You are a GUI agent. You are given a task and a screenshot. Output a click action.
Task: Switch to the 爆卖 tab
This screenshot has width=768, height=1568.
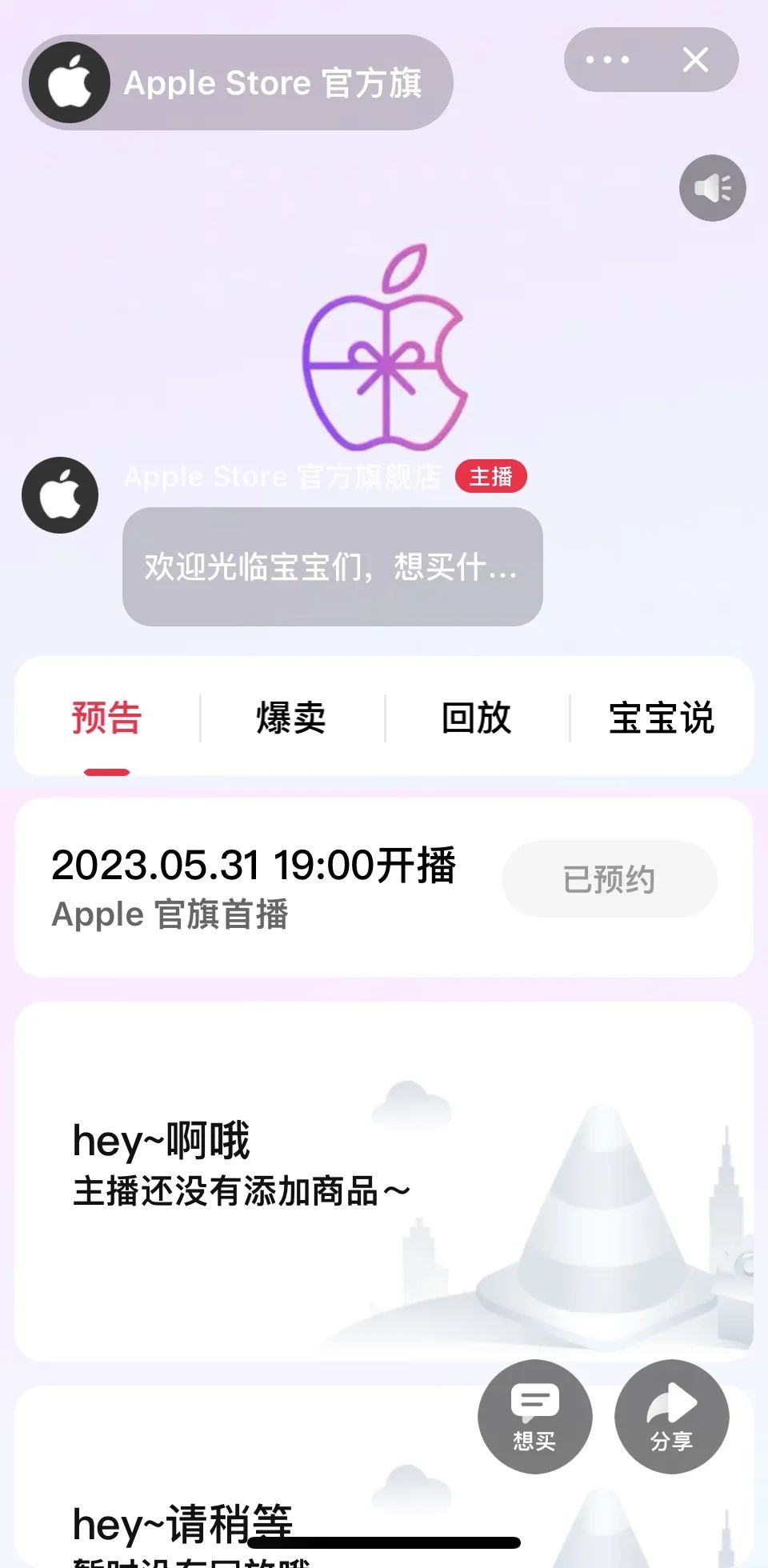pyautogui.click(x=291, y=718)
